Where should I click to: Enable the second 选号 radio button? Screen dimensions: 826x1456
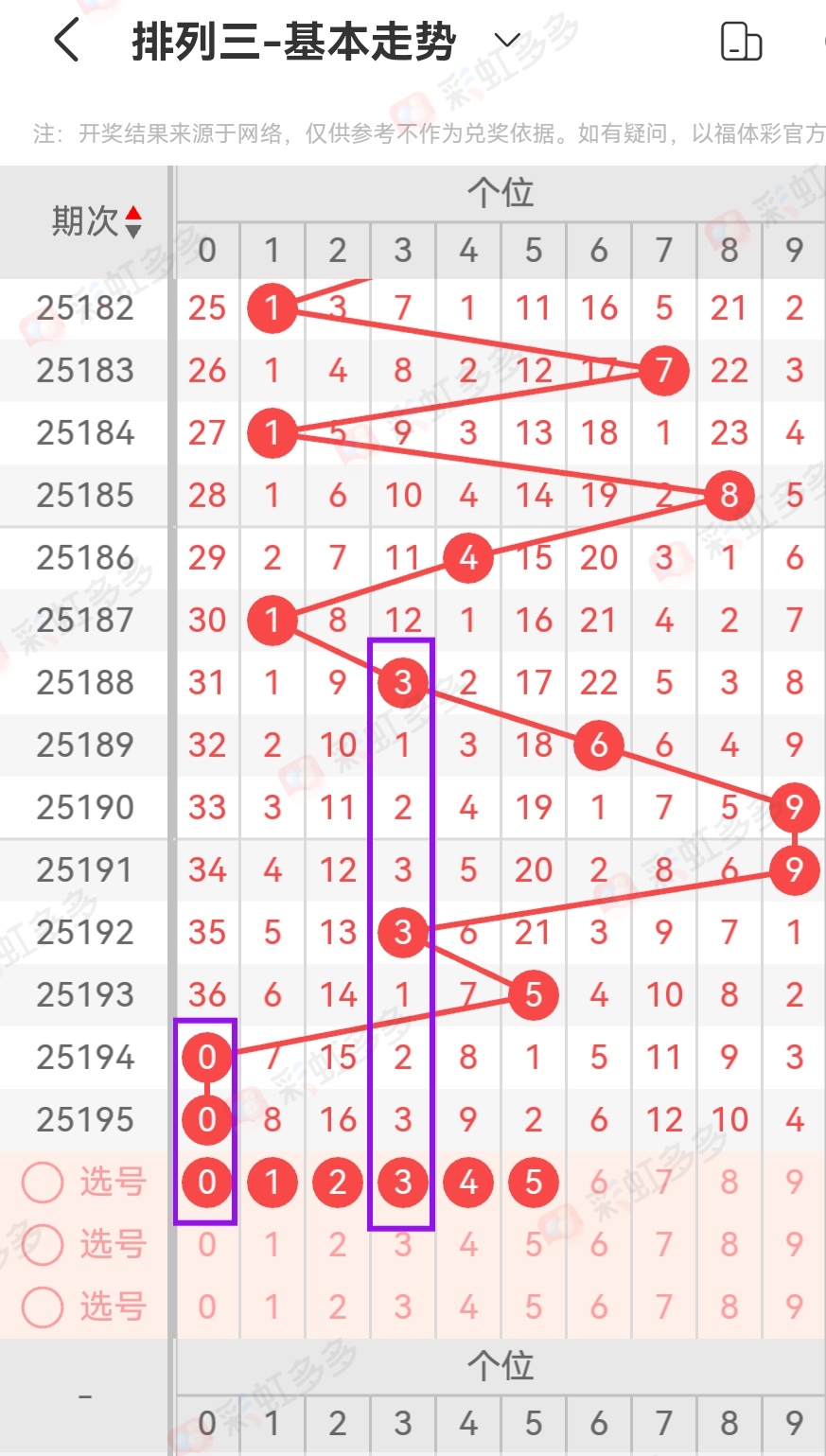[42, 1244]
